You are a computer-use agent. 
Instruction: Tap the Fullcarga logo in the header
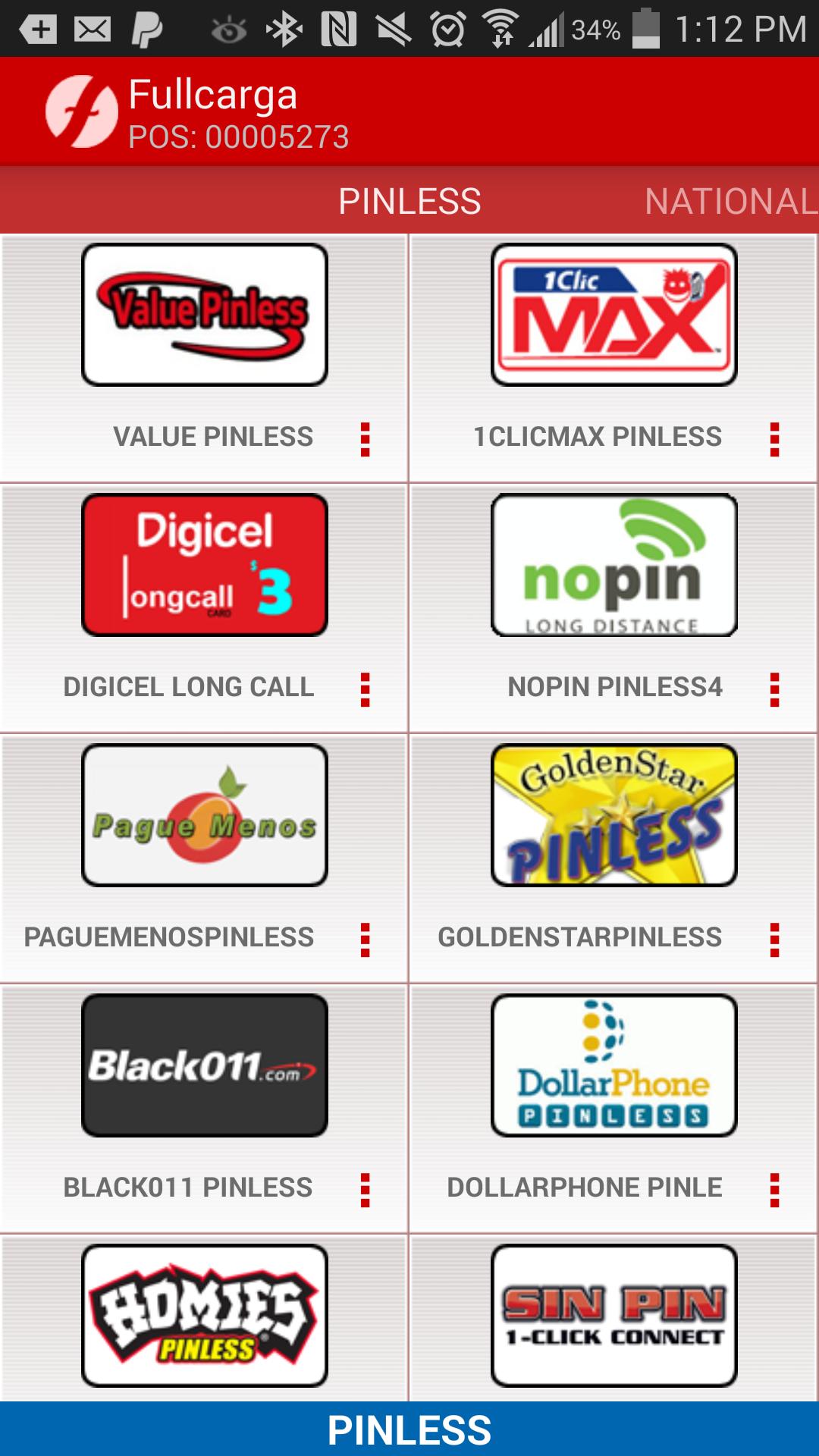coord(82,111)
